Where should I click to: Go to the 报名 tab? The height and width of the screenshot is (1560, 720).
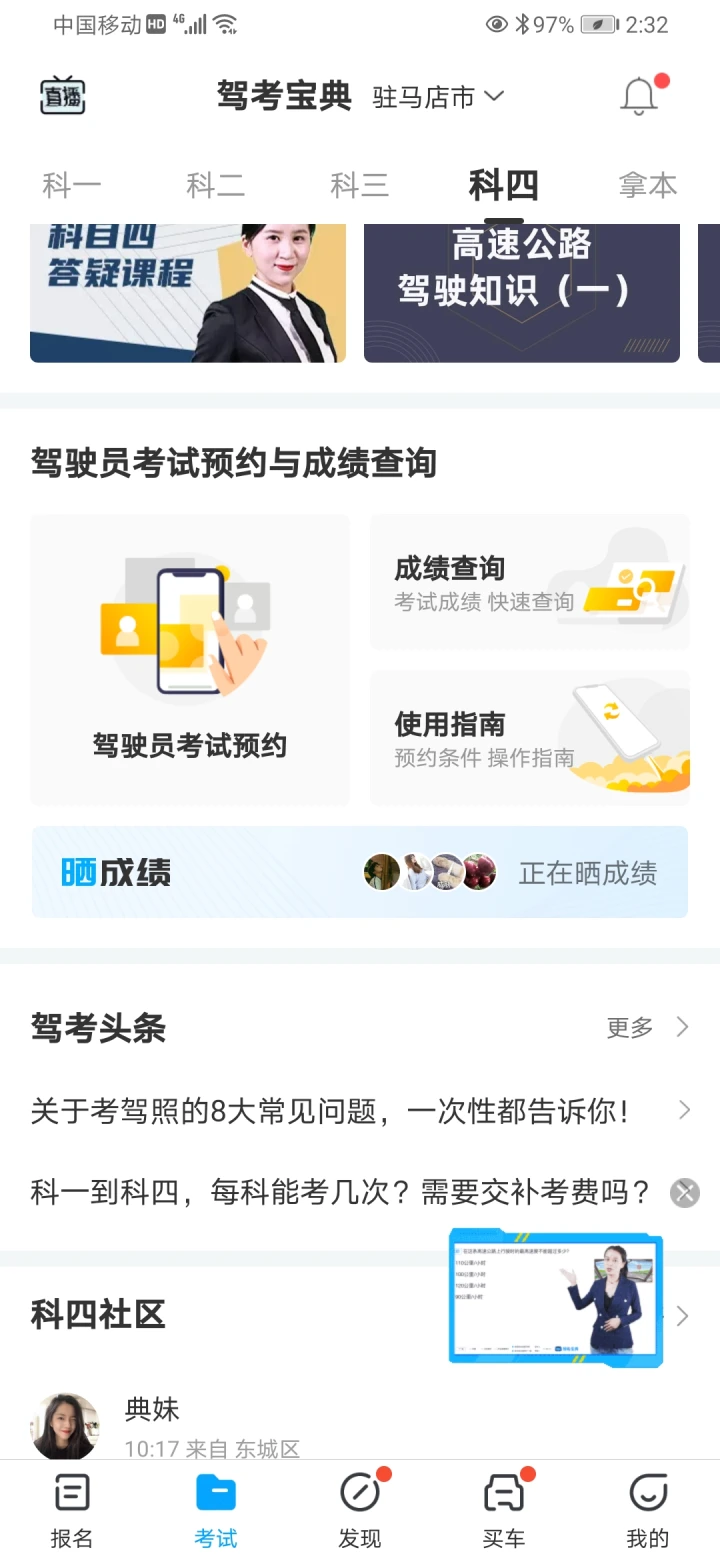[x=71, y=1510]
